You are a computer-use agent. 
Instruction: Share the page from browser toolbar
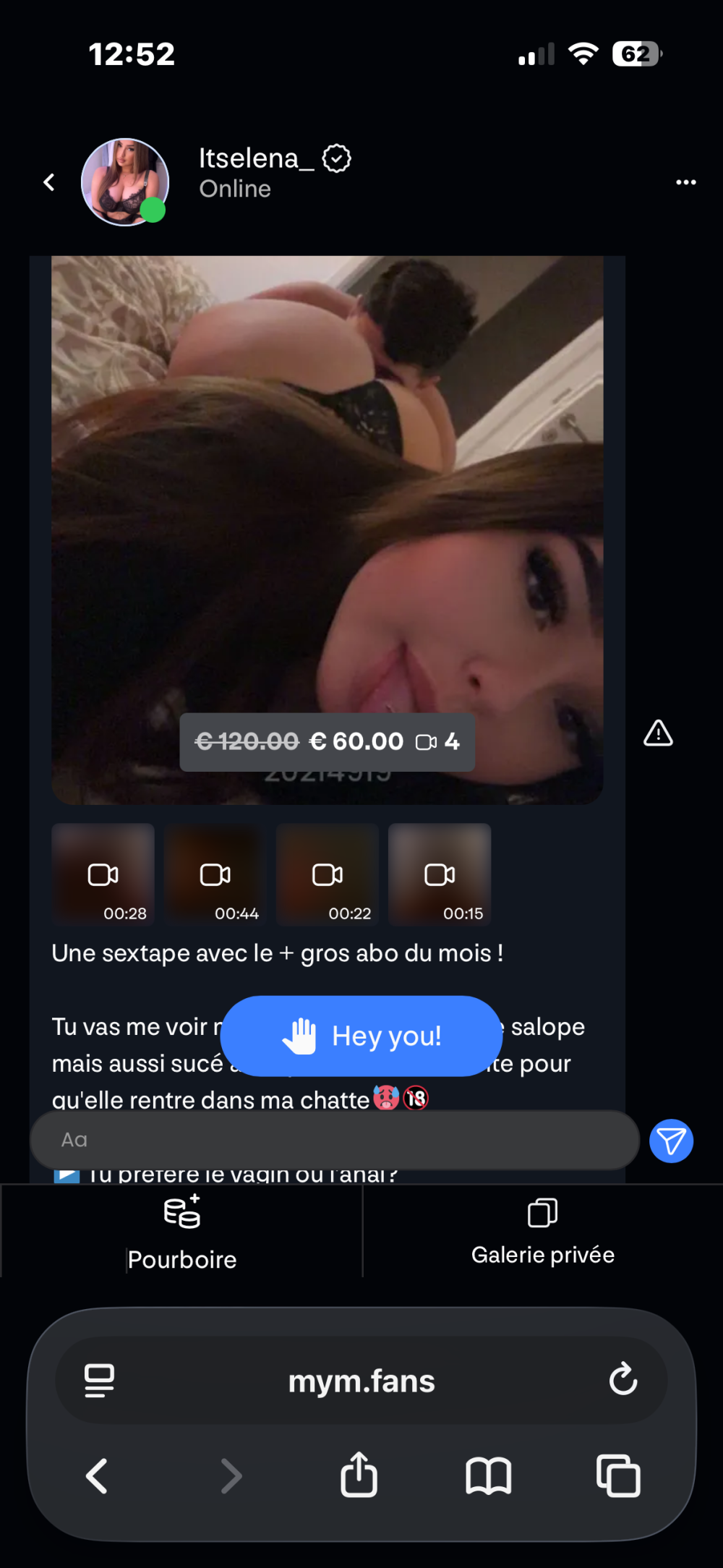pos(359,1475)
